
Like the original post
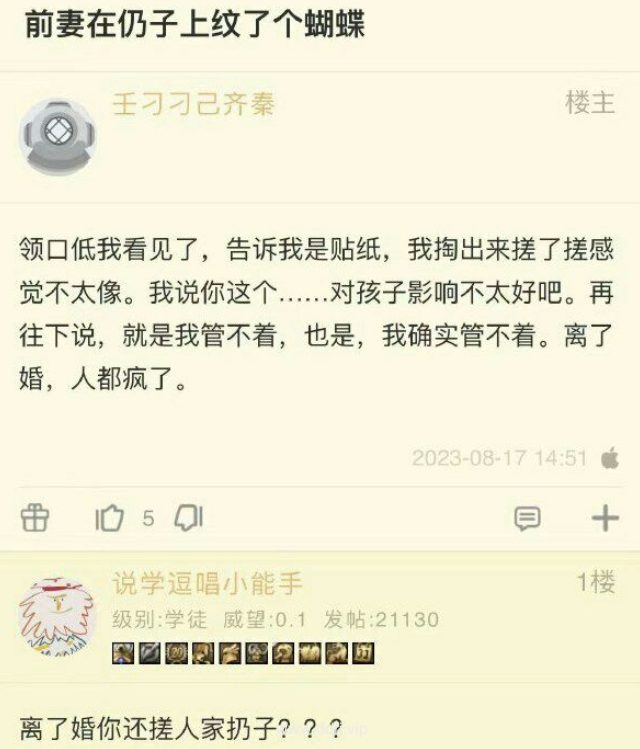pos(110,518)
